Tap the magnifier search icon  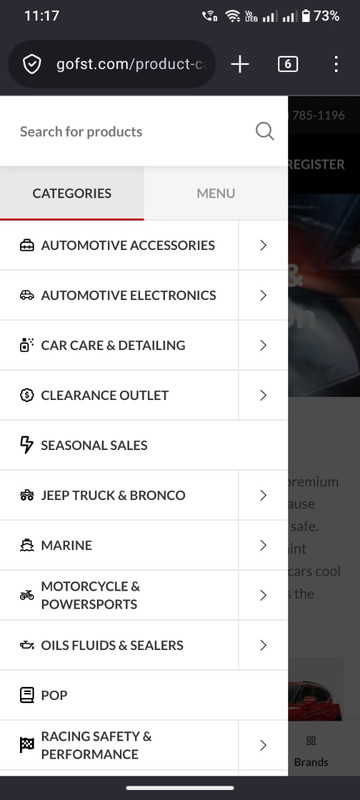point(265,132)
